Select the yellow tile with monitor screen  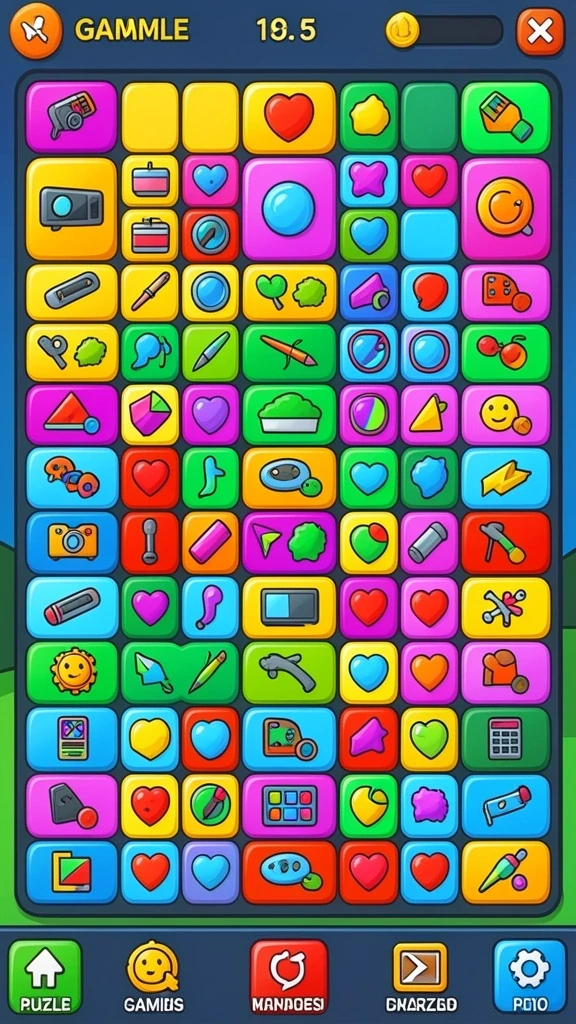[289, 607]
